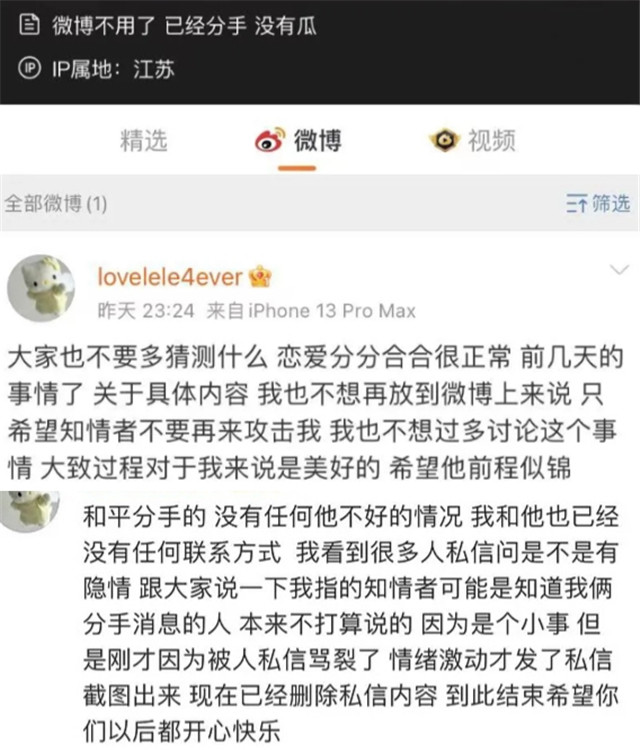
Task: Open the 筛选 filter
Action: (x=598, y=203)
